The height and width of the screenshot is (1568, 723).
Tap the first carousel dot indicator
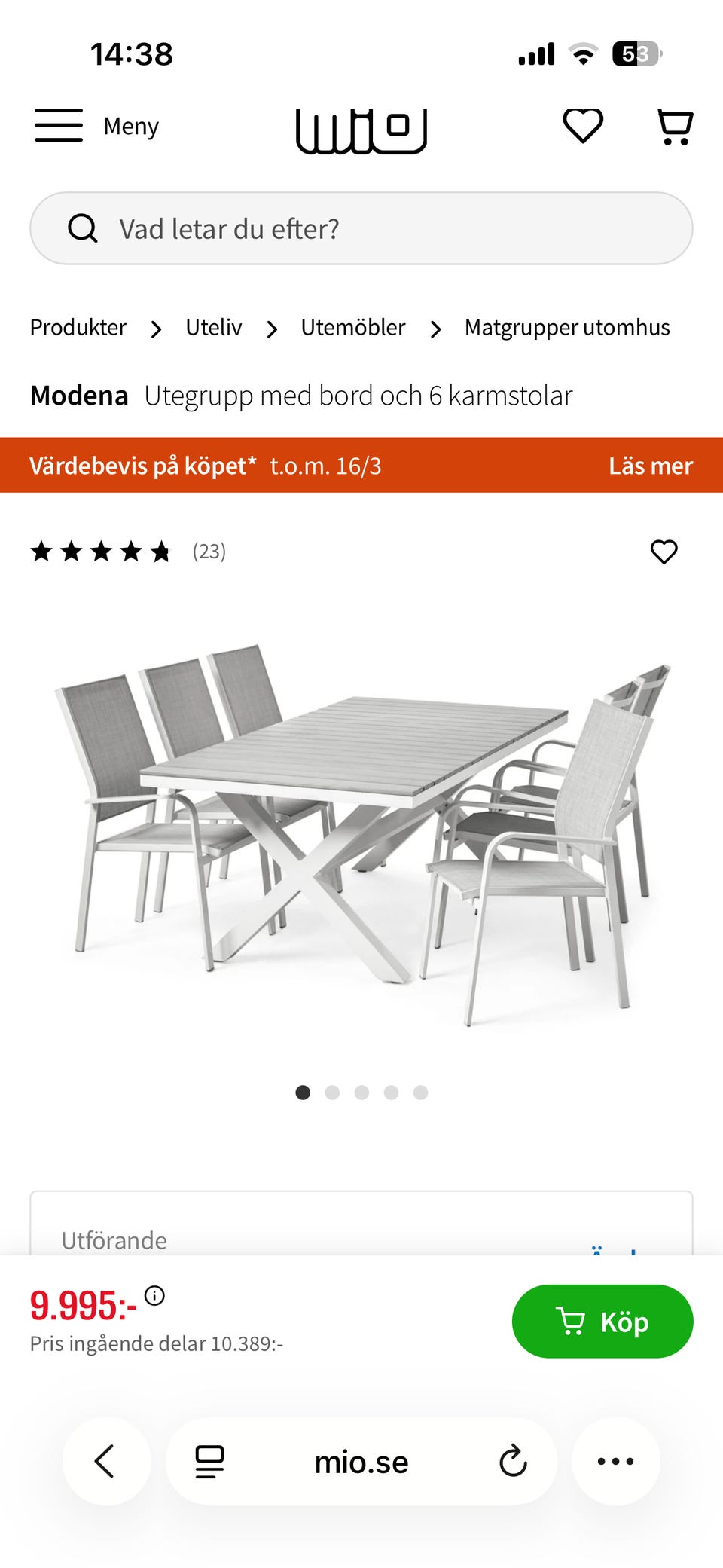(x=303, y=1093)
